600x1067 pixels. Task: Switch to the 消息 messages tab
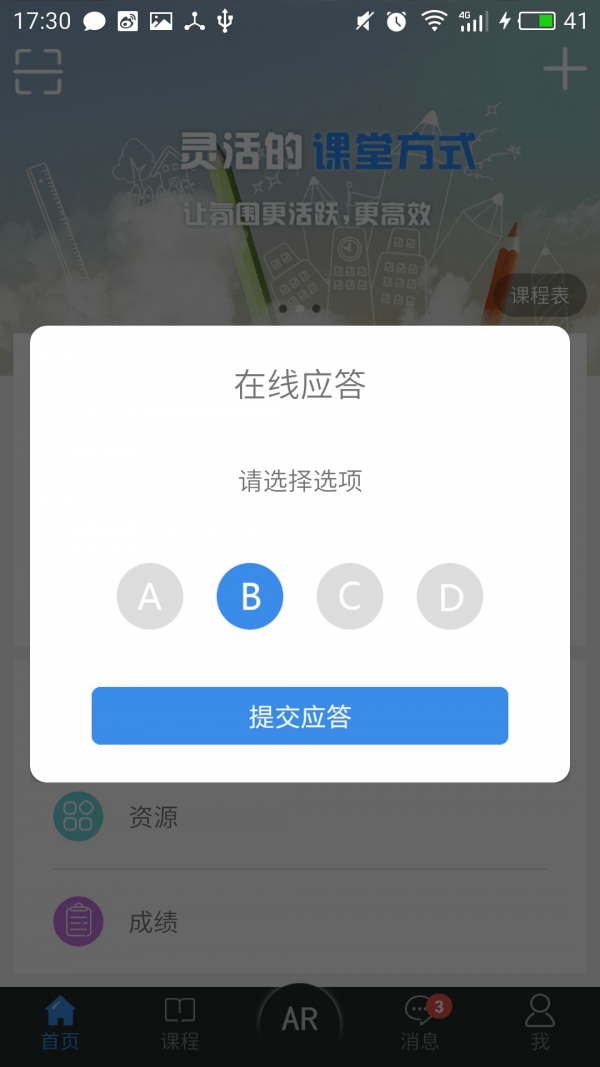coord(420,1024)
